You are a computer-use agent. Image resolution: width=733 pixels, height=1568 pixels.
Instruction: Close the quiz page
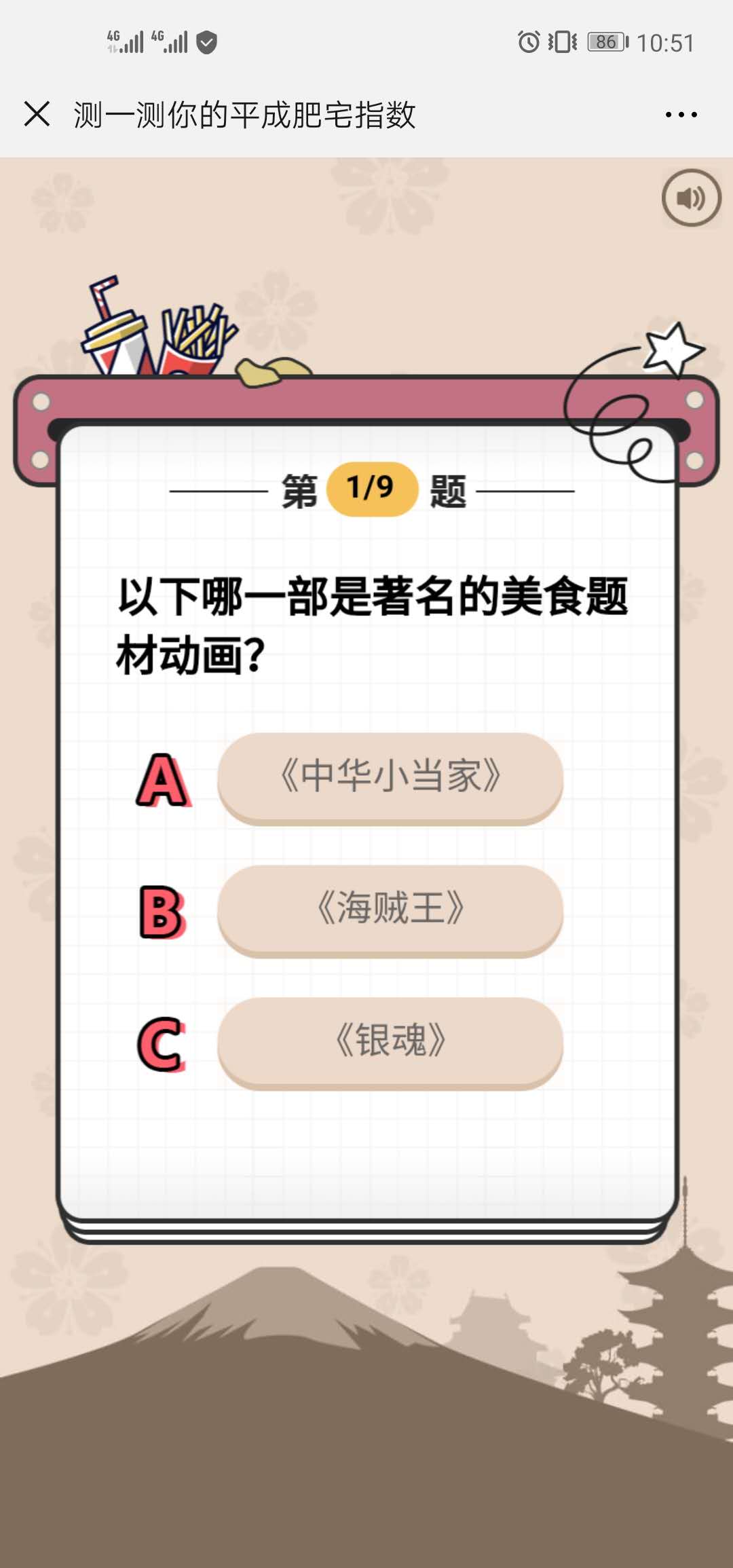(37, 114)
